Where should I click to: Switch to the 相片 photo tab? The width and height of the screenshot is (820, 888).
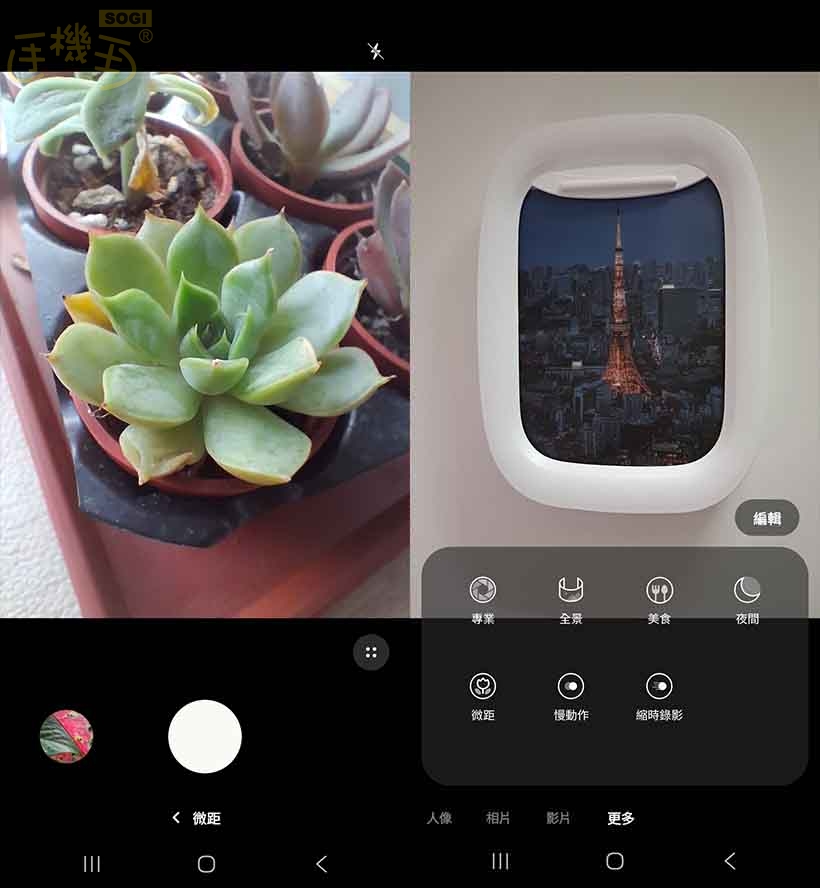[498, 818]
